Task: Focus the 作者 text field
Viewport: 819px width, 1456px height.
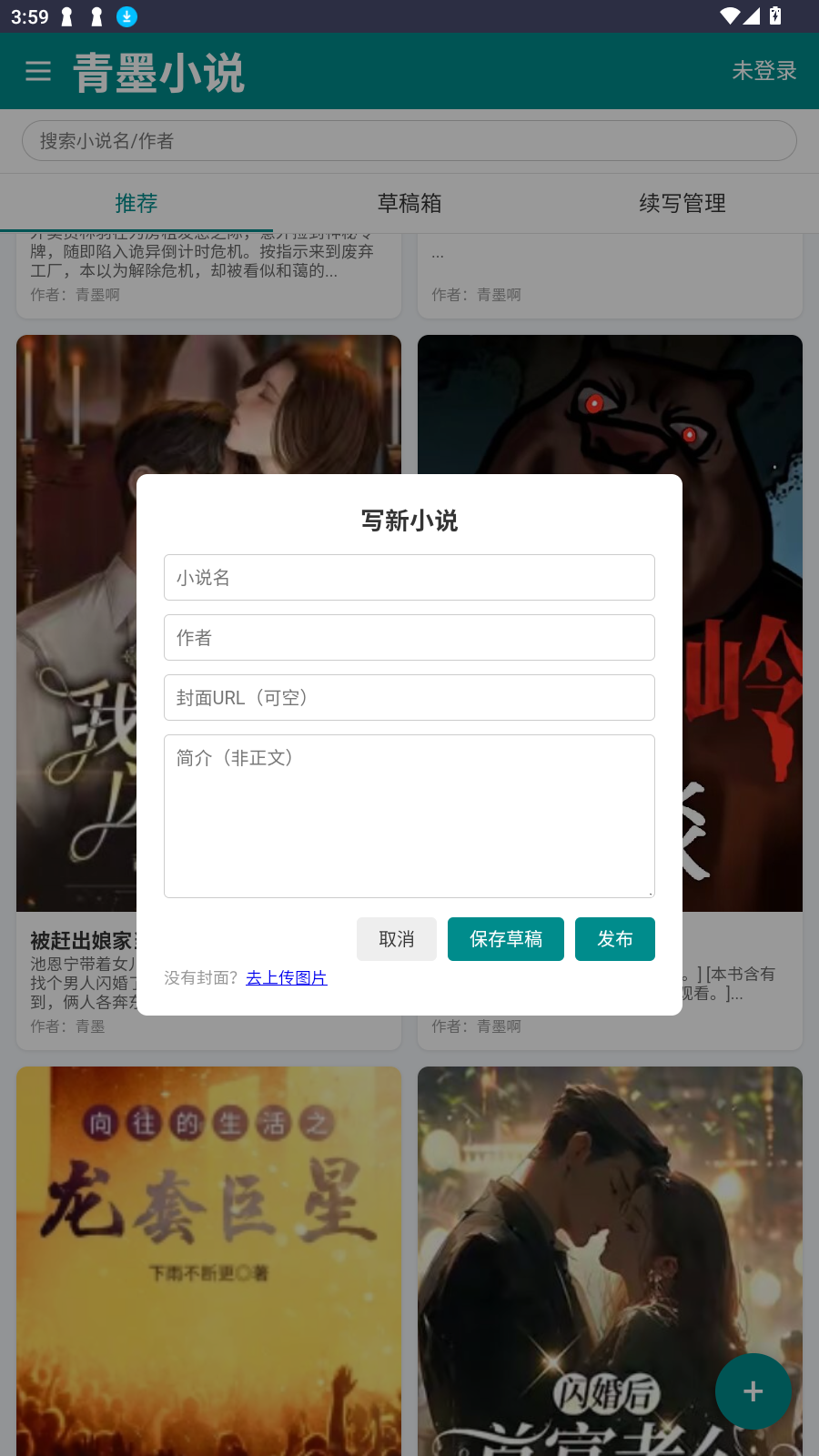Action: [x=409, y=638]
